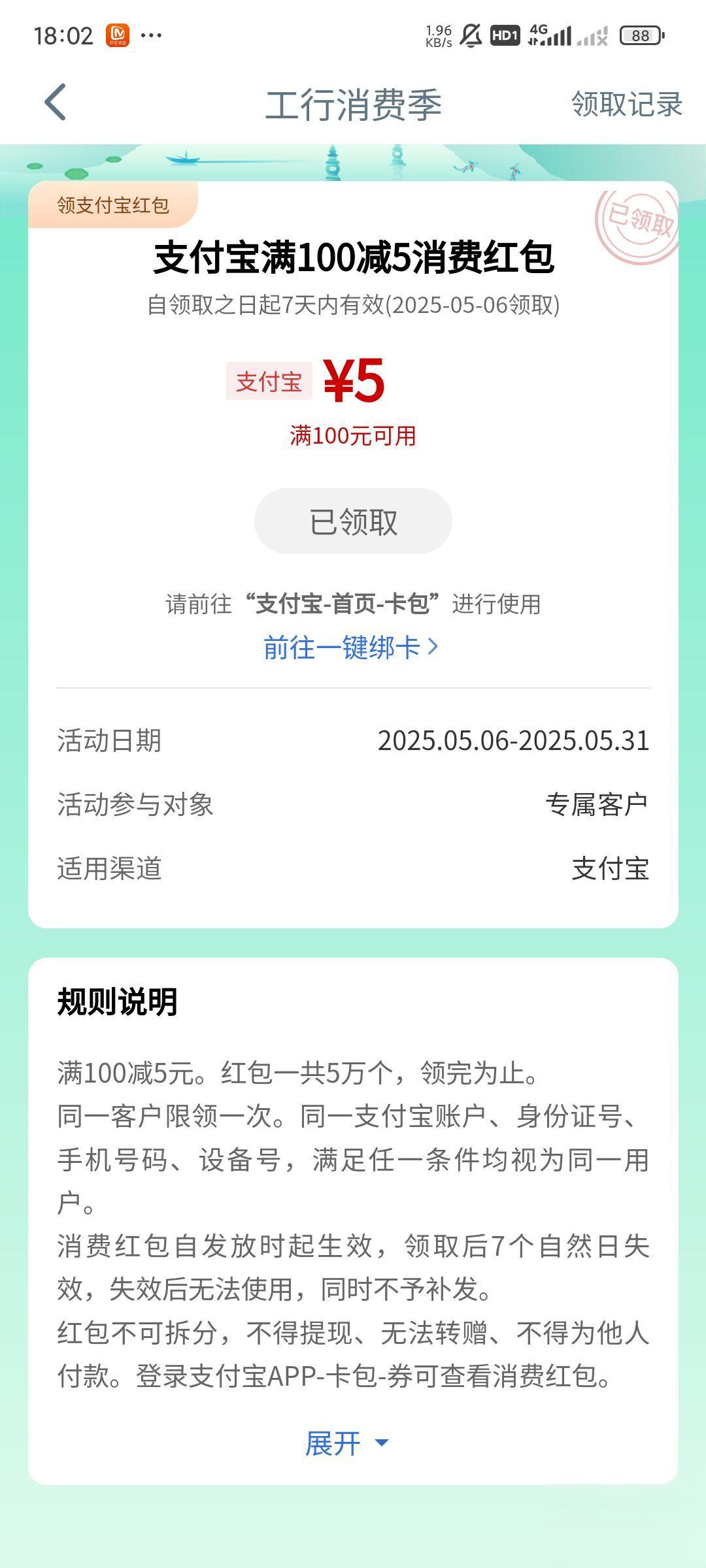Tap the 已领取 button

point(353,521)
